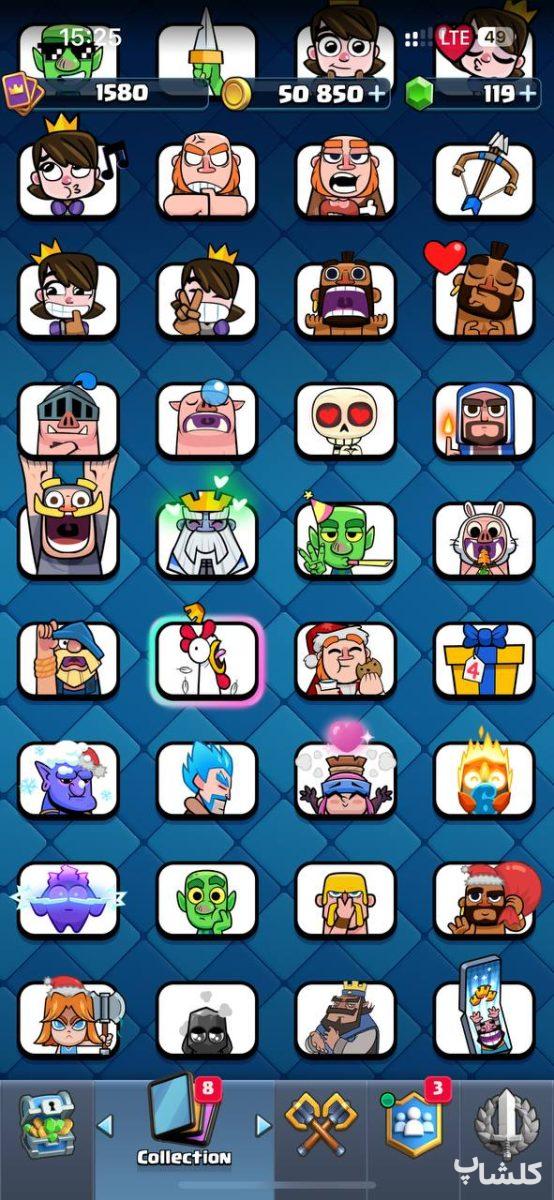Choose the yellow gift box emote
Image resolution: width=554 pixels, height=1200 pixels.
point(484,660)
